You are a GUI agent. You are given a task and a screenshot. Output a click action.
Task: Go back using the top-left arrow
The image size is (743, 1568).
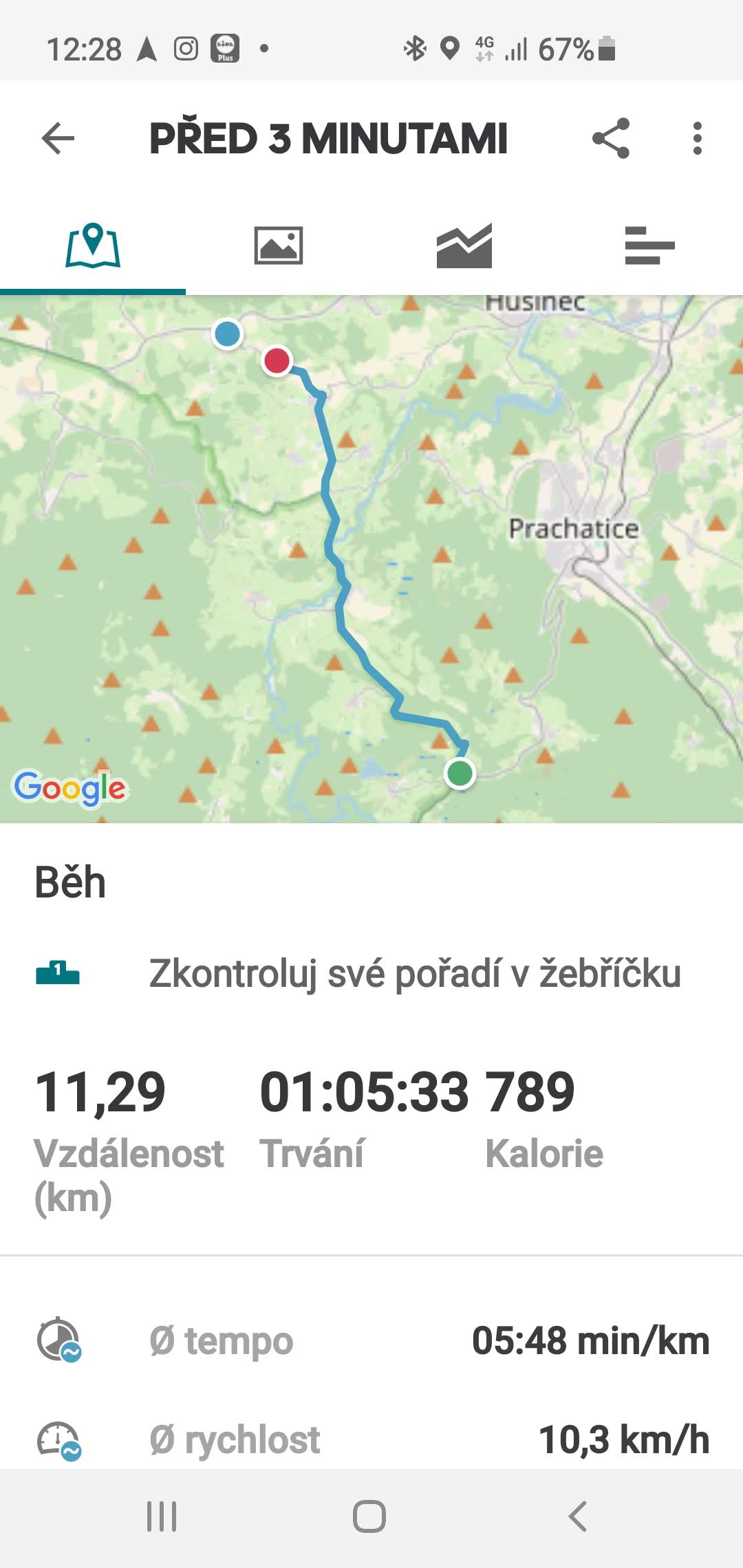pos(58,138)
